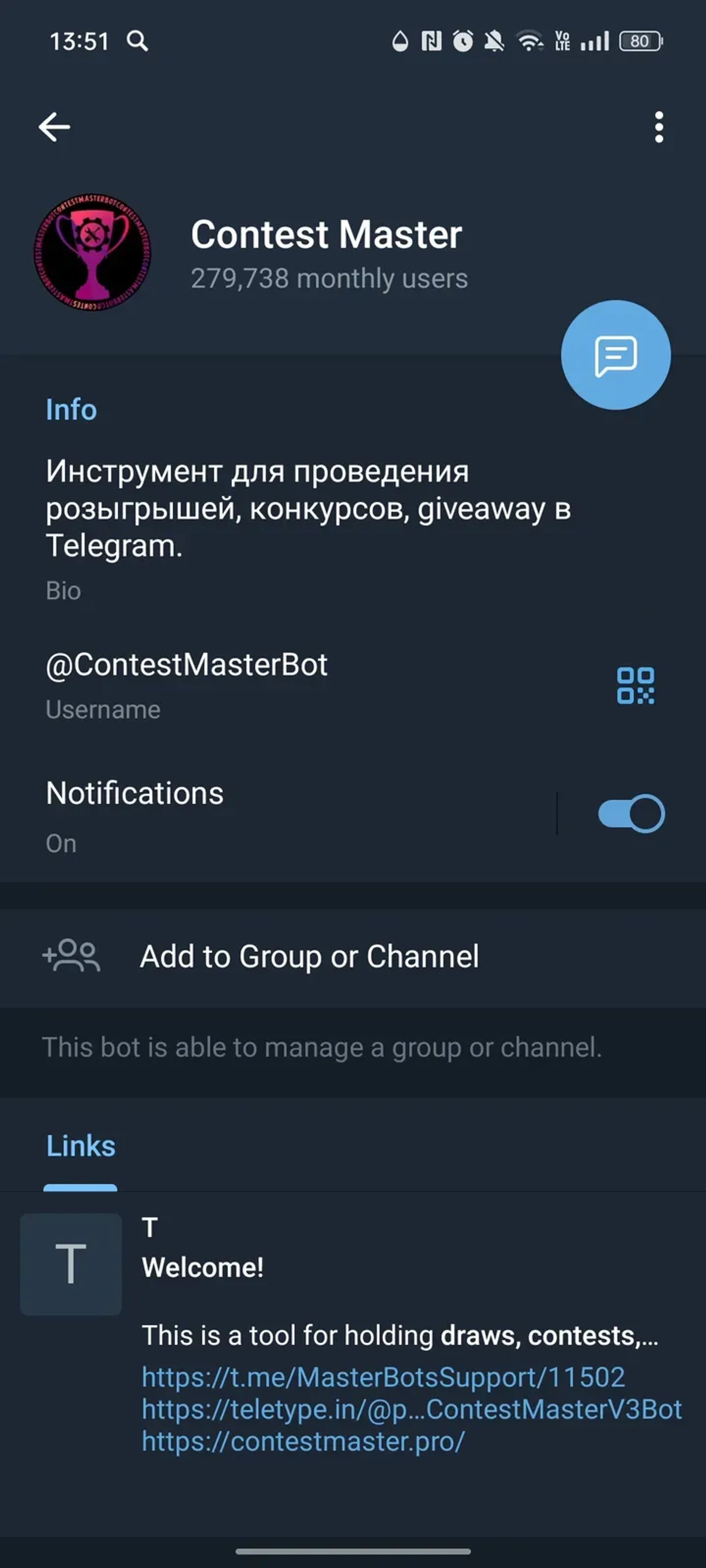The height and width of the screenshot is (1568, 706).
Task: Switch to the Links tab
Action: click(80, 1146)
